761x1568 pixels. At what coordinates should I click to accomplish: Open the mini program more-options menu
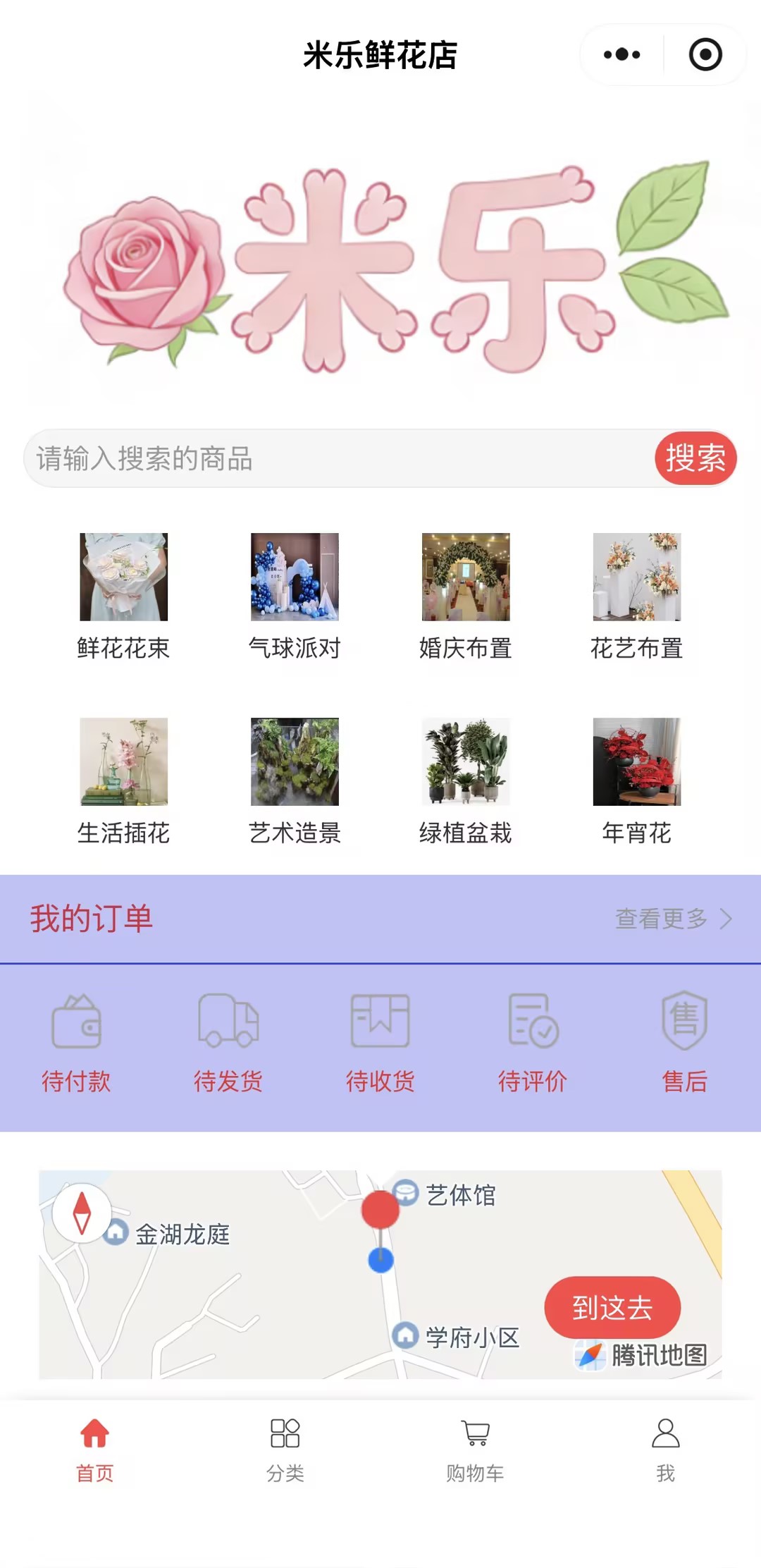(x=622, y=55)
